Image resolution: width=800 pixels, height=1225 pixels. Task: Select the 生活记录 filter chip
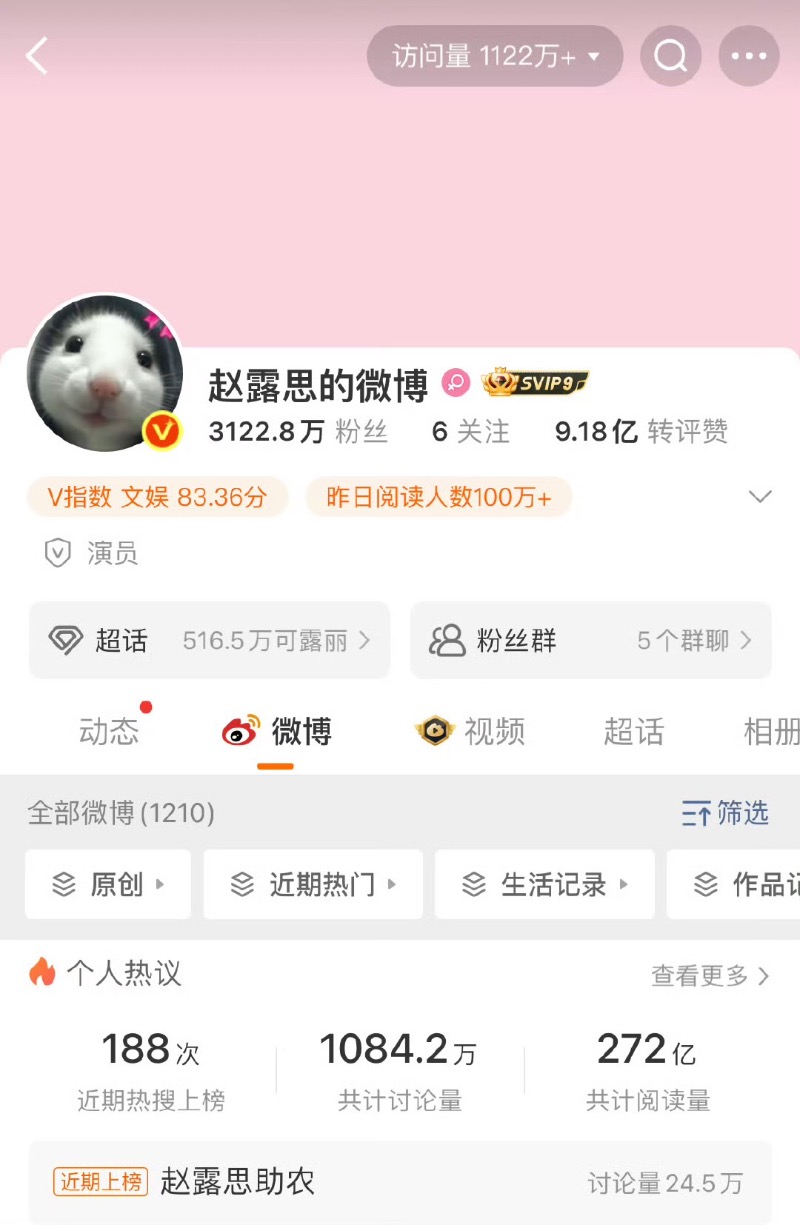tap(545, 884)
